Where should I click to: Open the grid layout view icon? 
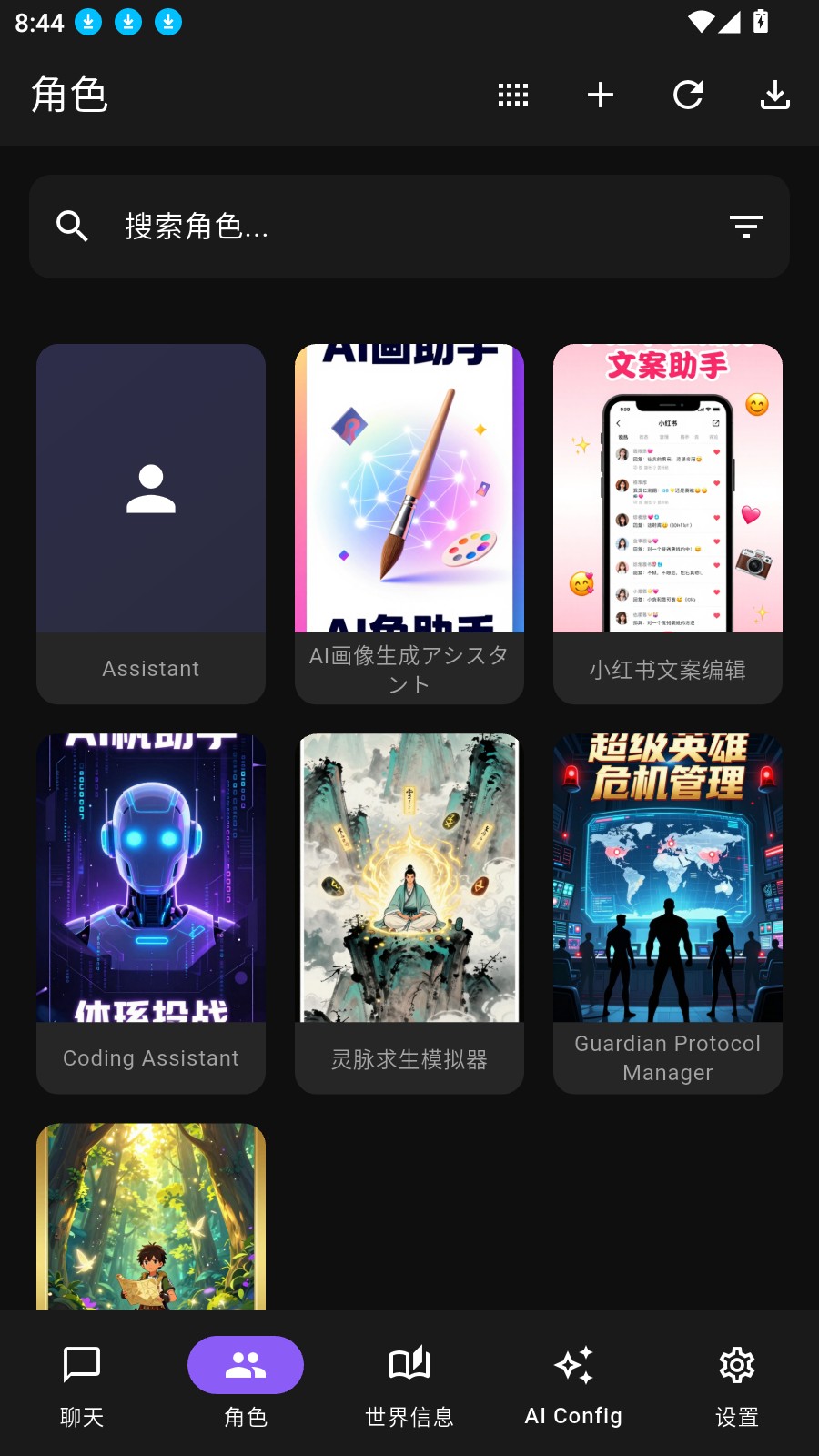[x=513, y=95]
